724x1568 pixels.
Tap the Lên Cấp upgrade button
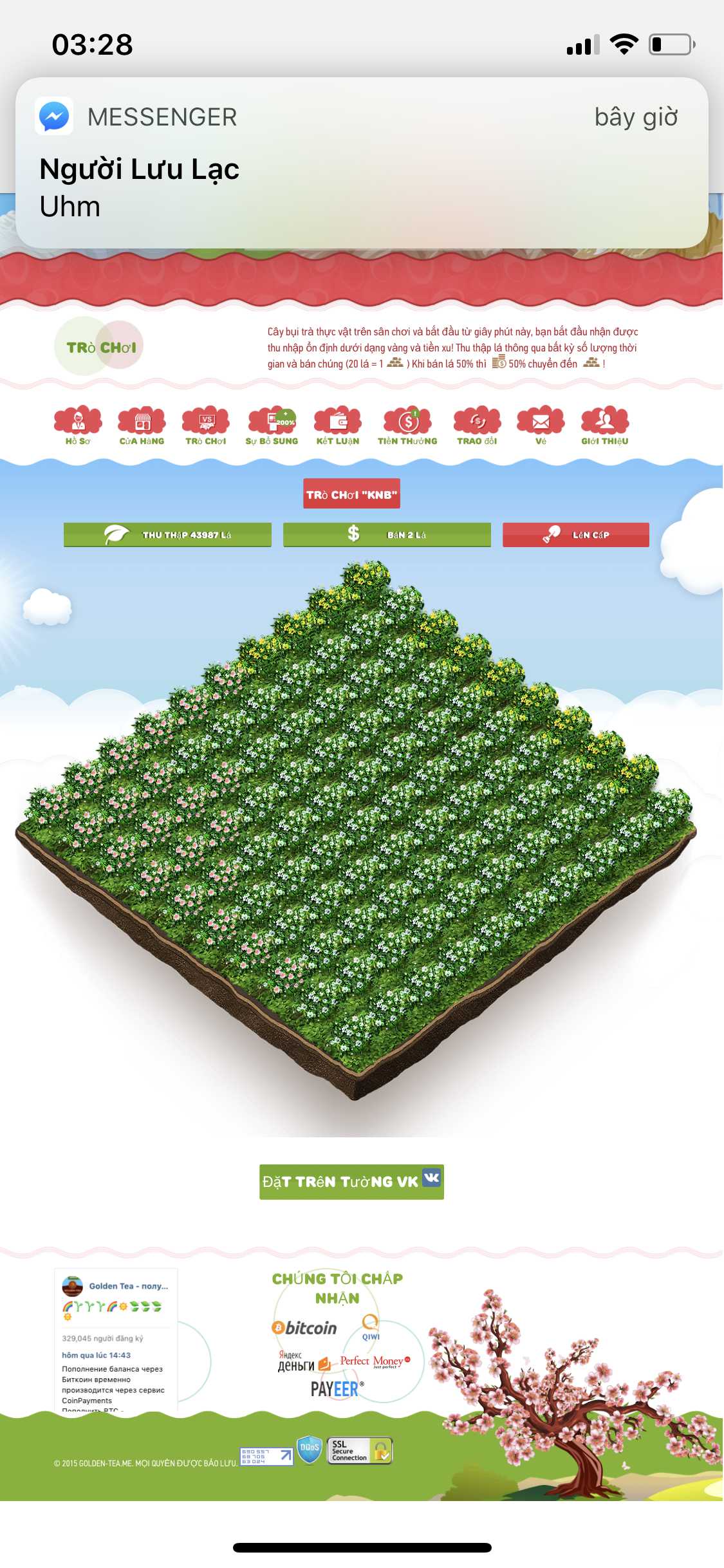click(575, 534)
